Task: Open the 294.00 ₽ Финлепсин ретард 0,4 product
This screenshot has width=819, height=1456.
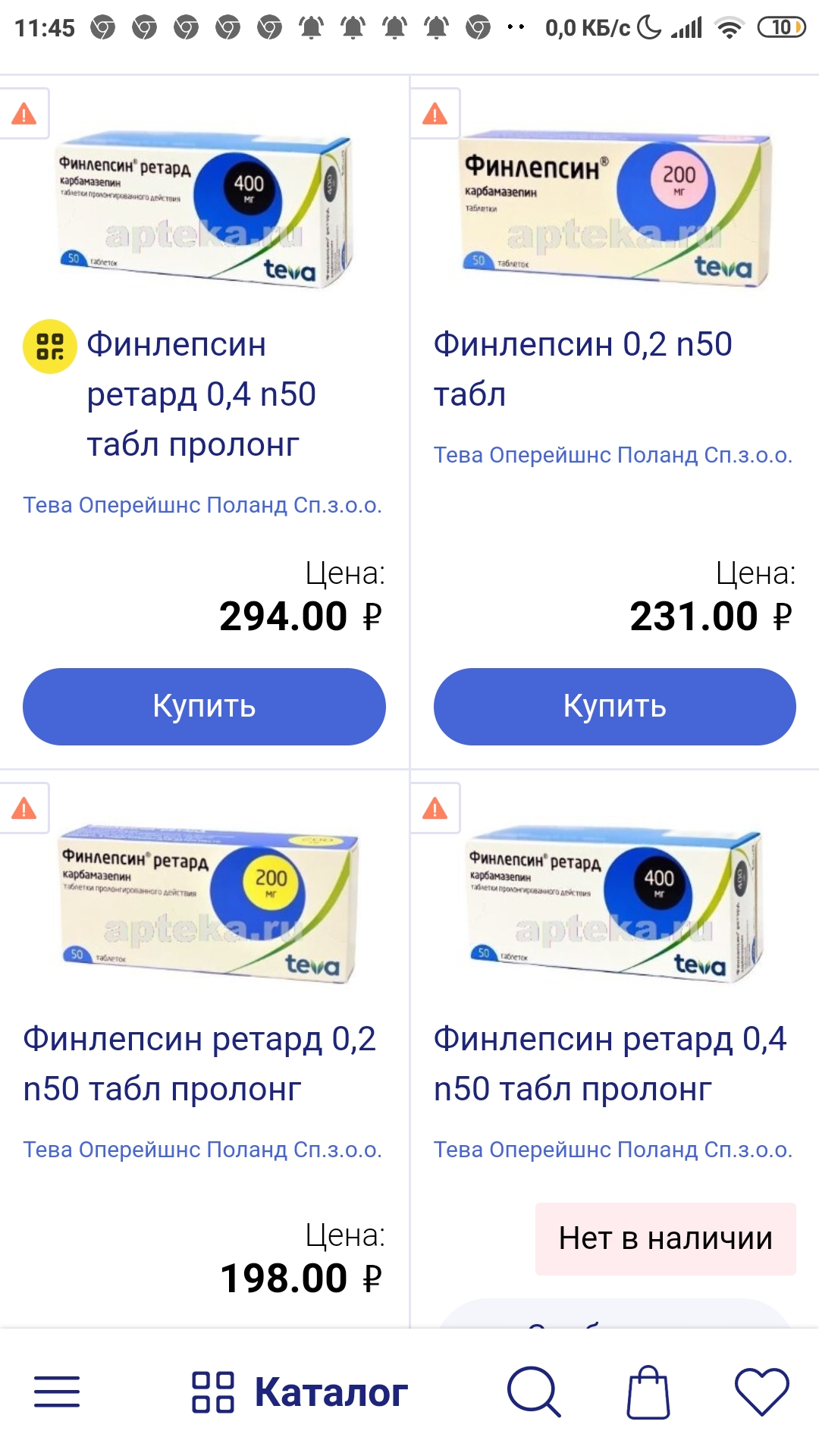Action: (x=201, y=394)
